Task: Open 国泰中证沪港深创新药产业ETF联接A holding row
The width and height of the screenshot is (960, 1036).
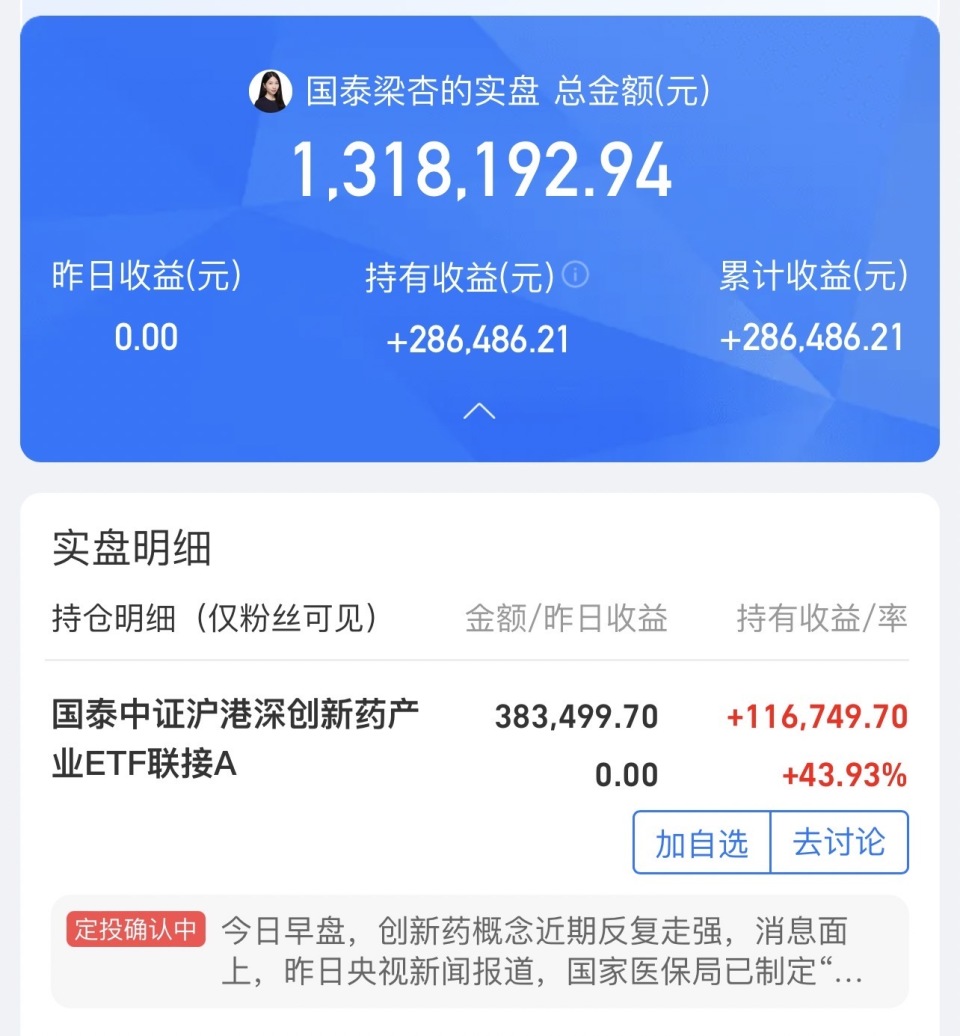Action: click(x=236, y=741)
